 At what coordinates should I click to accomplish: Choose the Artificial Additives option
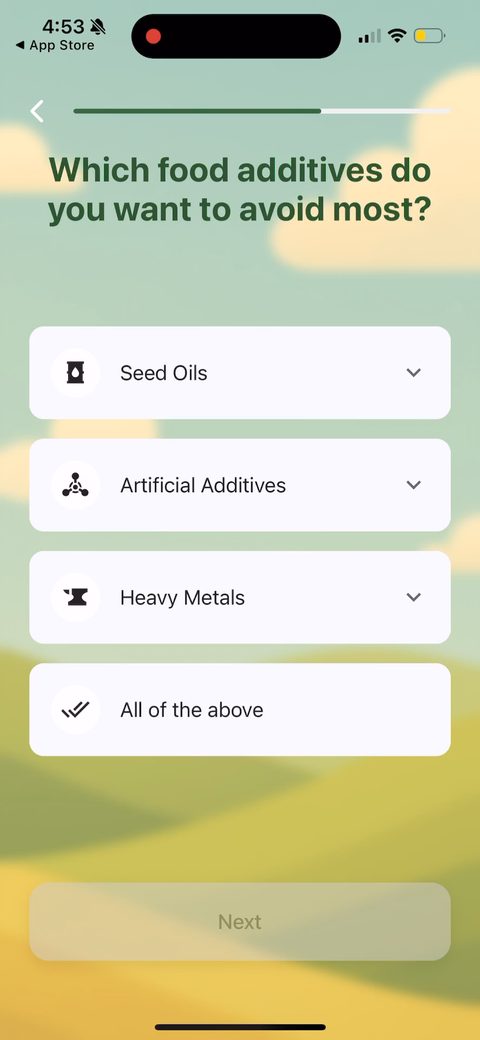[x=240, y=485]
